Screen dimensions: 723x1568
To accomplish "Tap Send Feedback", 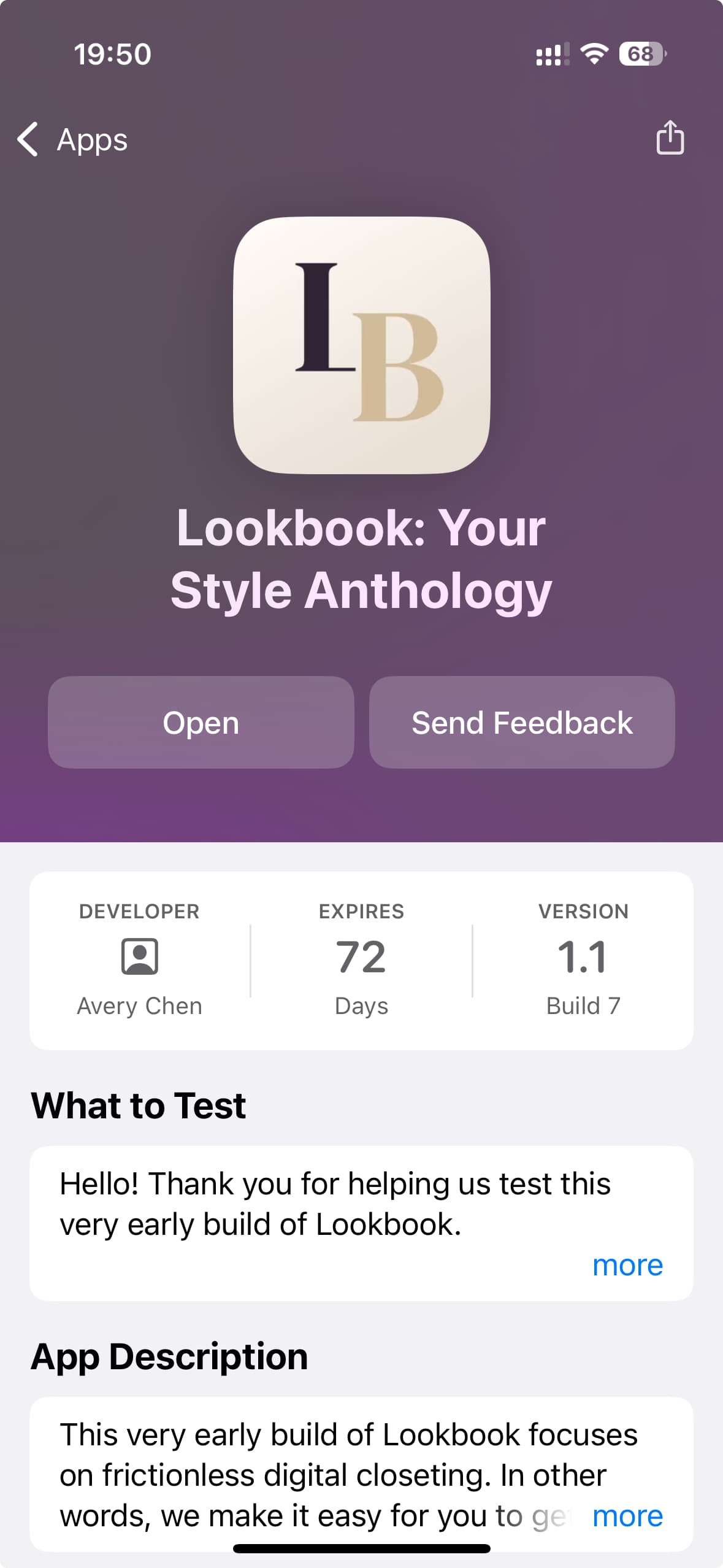I will [522, 722].
